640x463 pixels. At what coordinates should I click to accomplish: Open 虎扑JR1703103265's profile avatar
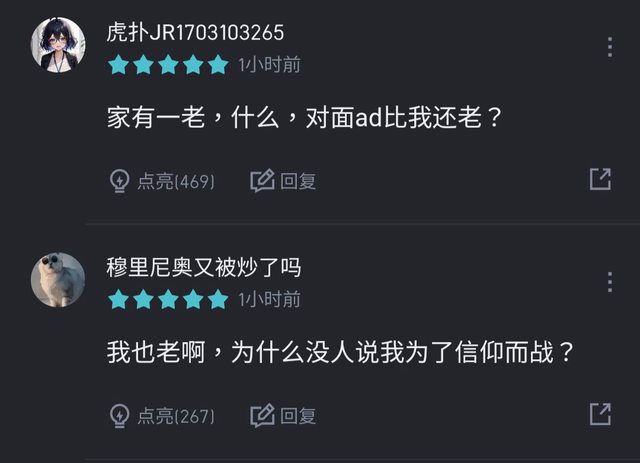(57, 46)
